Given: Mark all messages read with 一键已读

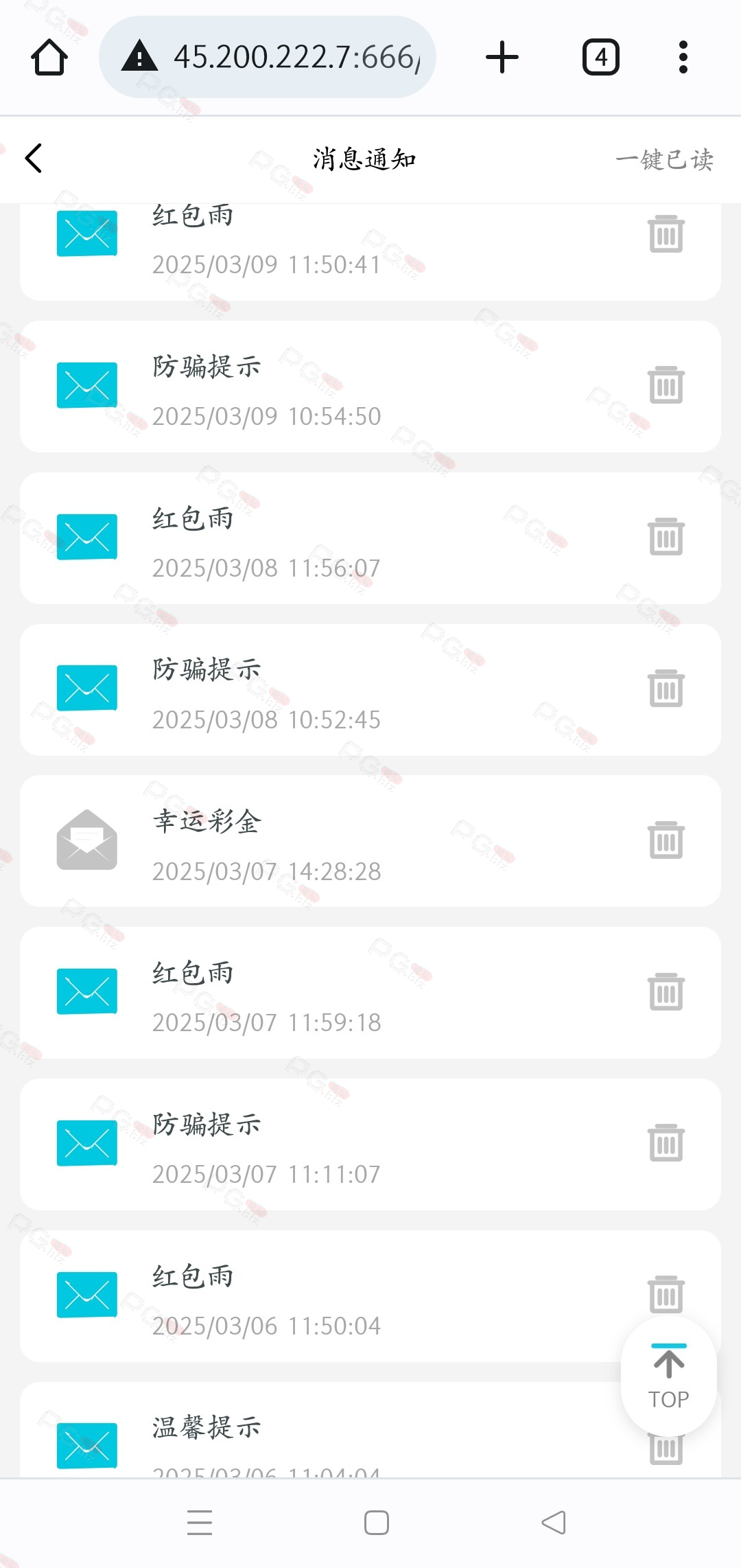Looking at the screenshot, I should coord(663,159).
